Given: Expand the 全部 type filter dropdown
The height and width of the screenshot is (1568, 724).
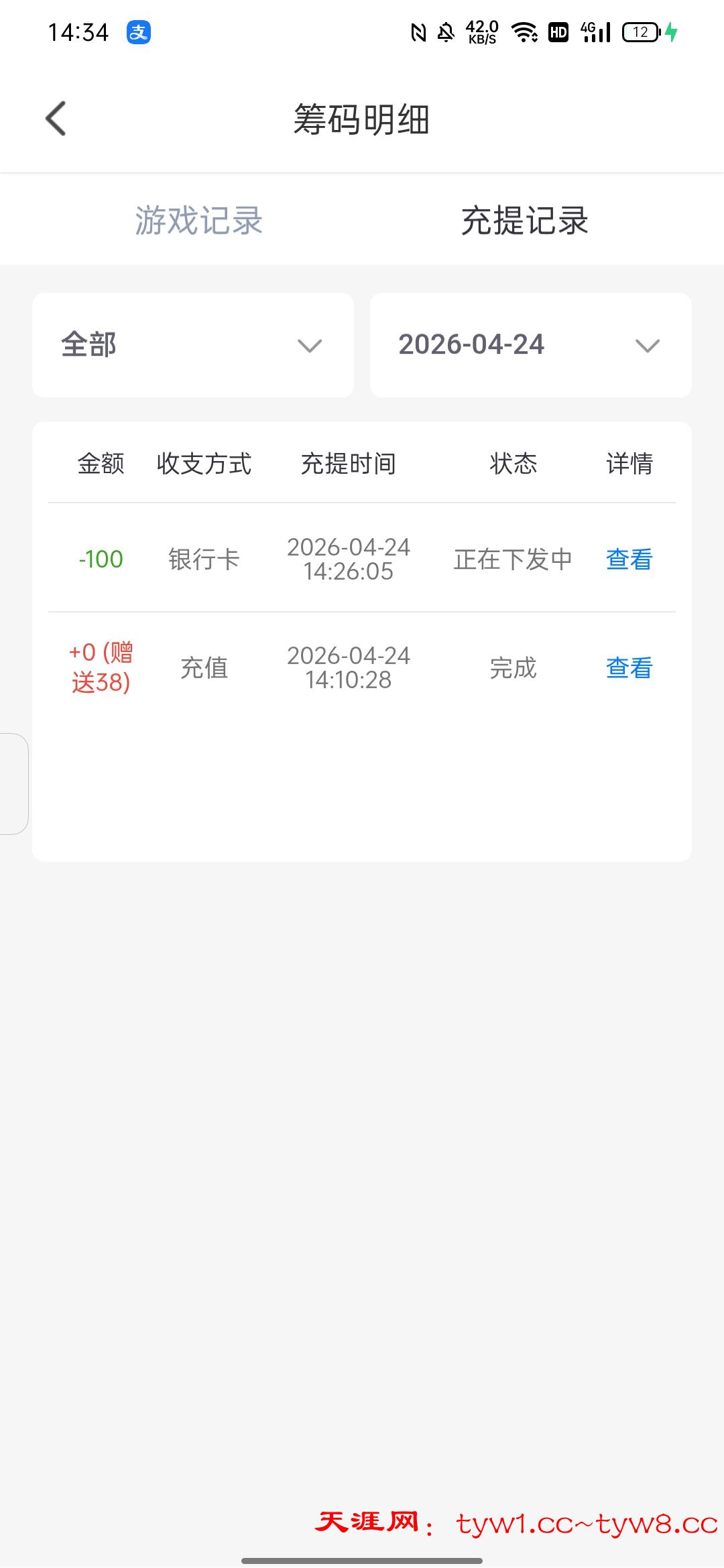Looking at the screenshot, I should pyautogui.click(x=193, y=345).
